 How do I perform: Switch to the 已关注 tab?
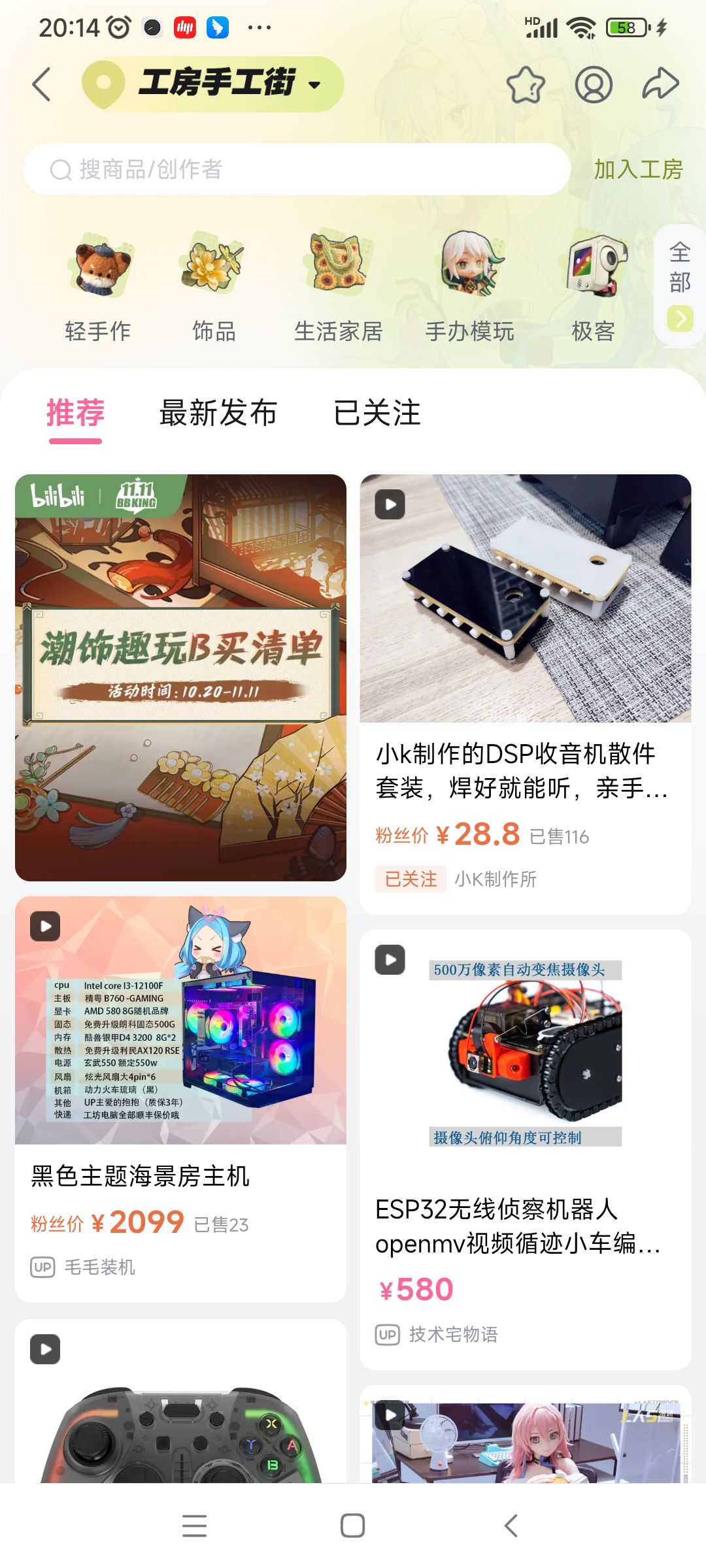[377, 413]
